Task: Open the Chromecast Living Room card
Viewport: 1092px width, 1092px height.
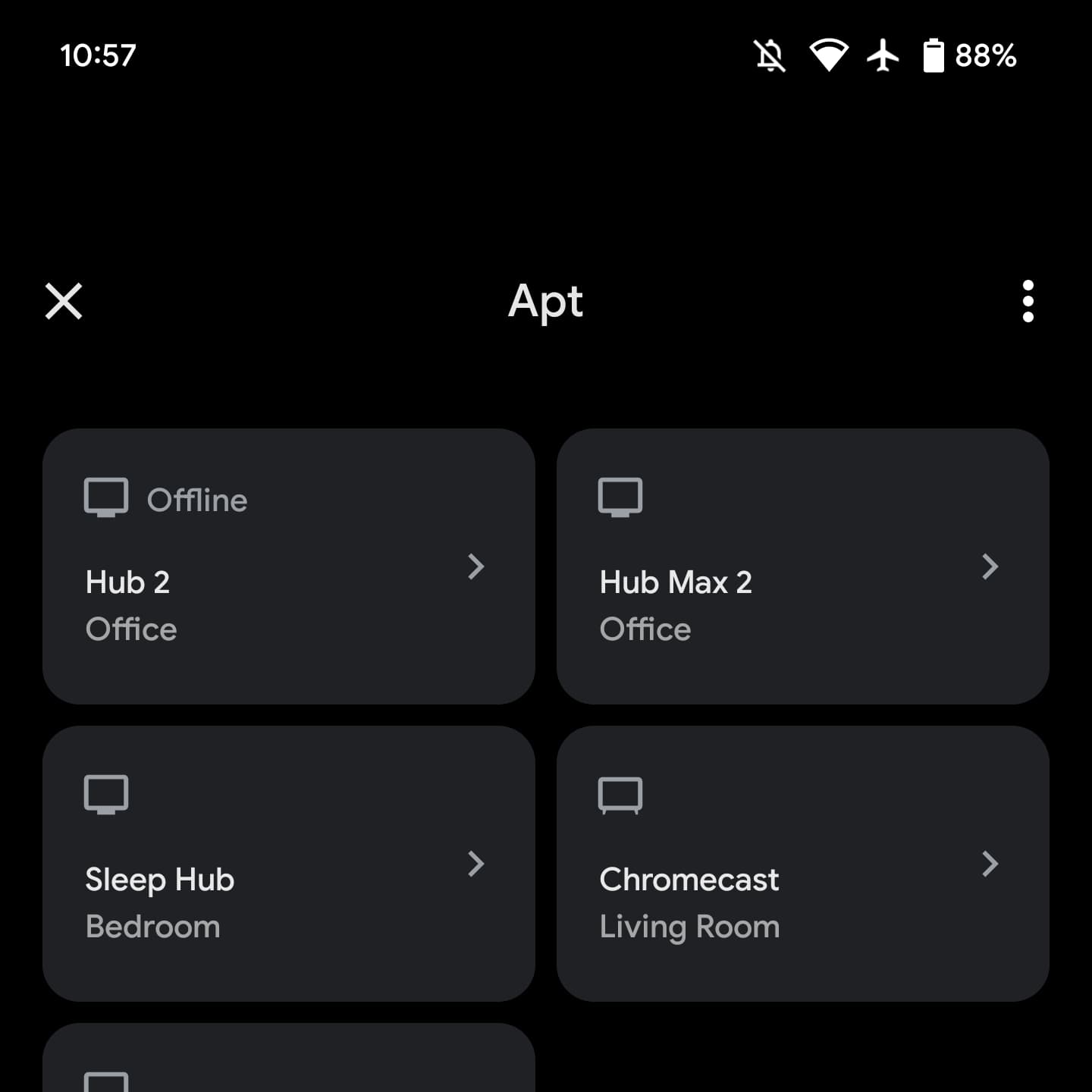Action: tap(802, 864)
